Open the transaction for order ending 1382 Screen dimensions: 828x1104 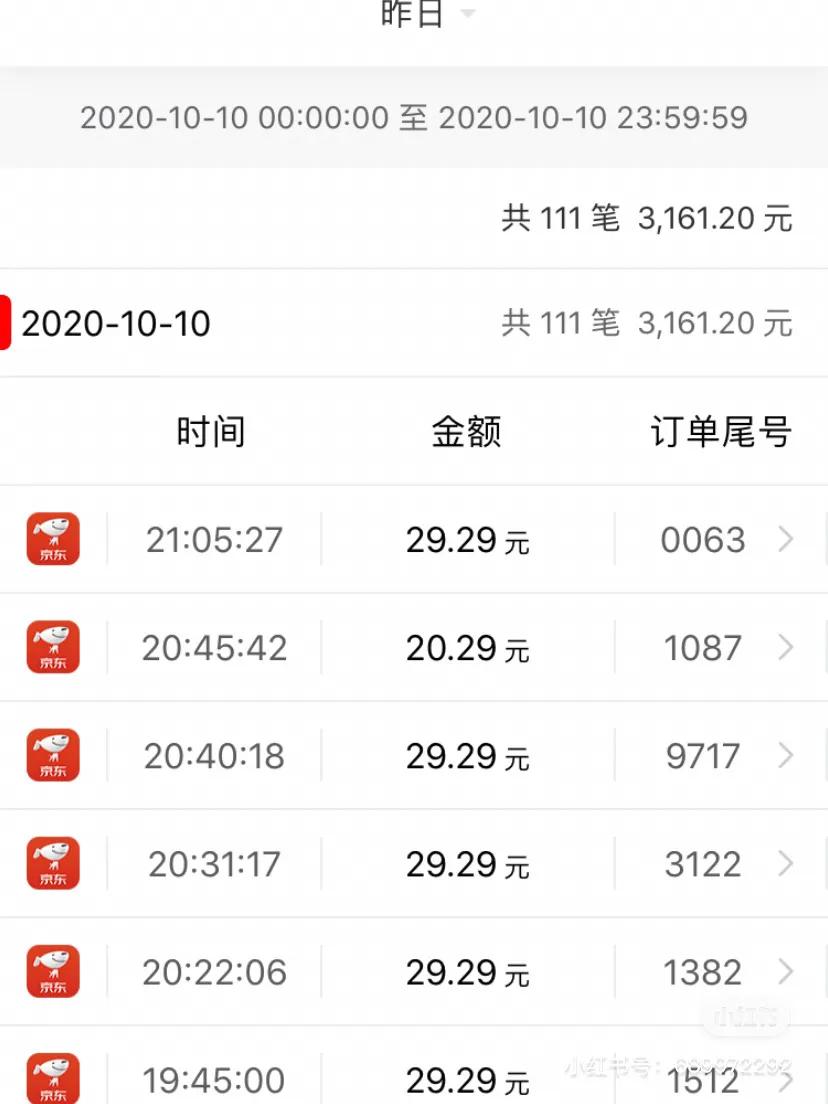click(414, 970)
